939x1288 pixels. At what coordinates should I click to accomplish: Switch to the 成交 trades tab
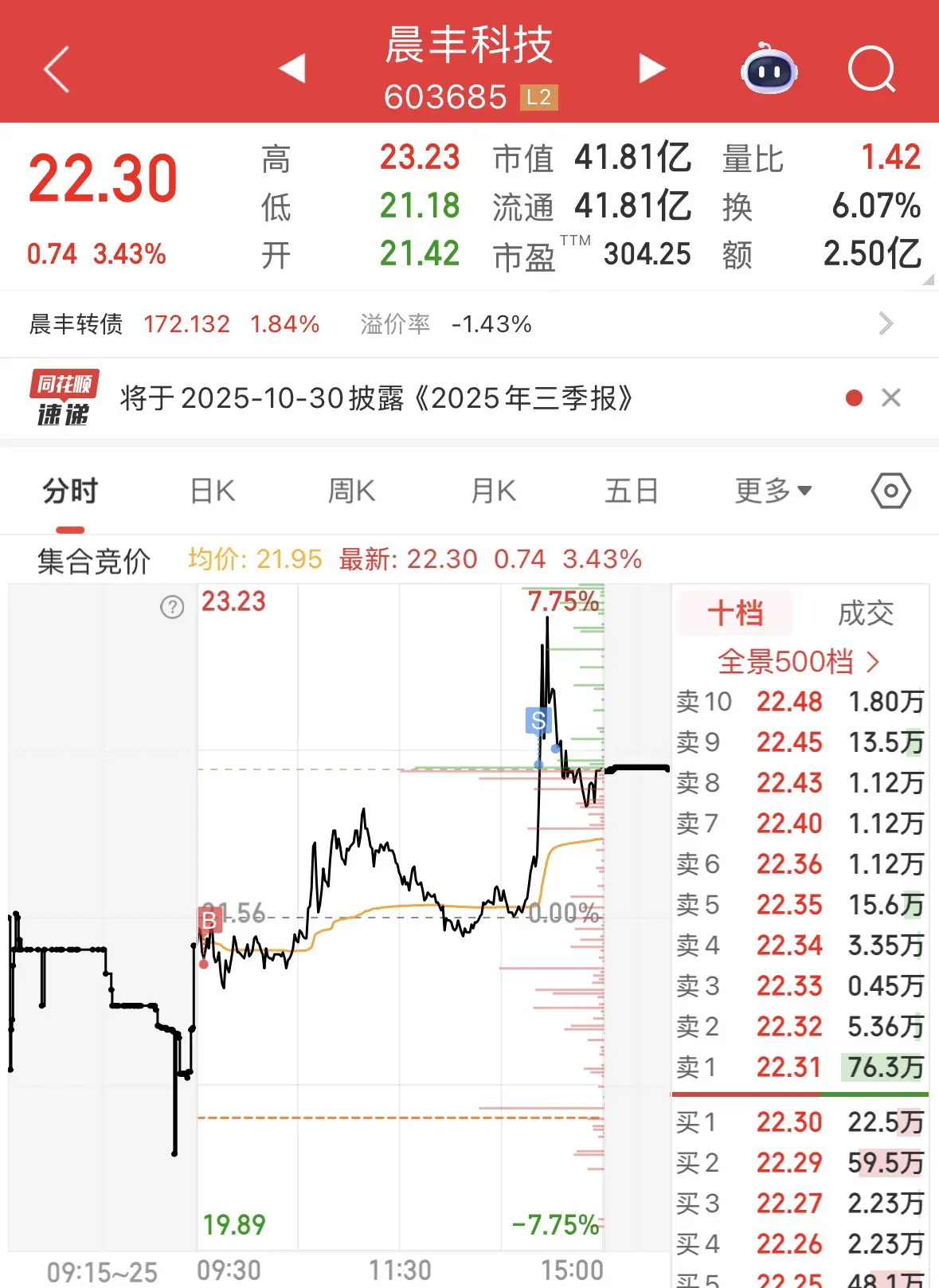pos(865,613)
